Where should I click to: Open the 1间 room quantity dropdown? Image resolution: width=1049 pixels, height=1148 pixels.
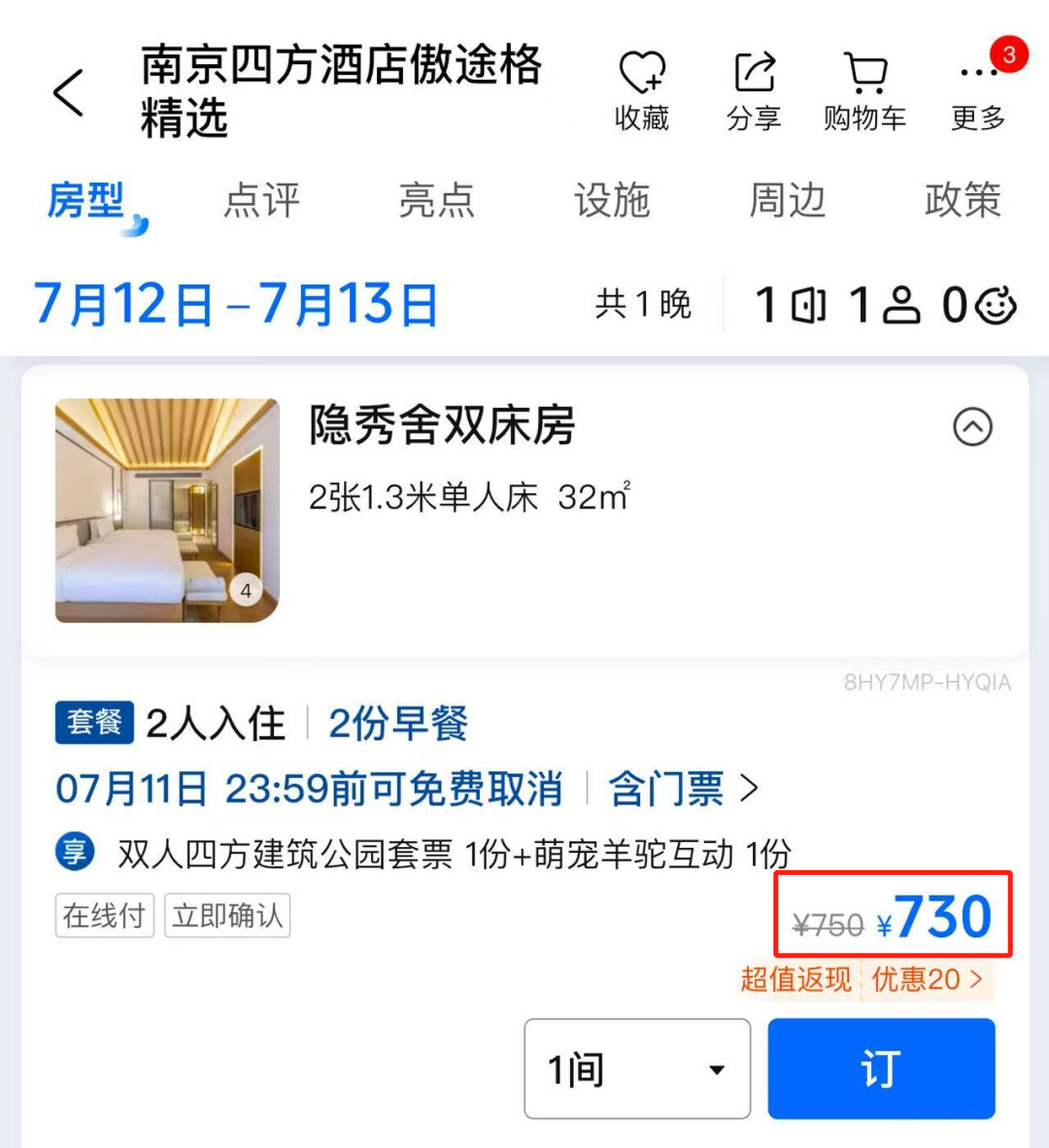pos(637,1068)
